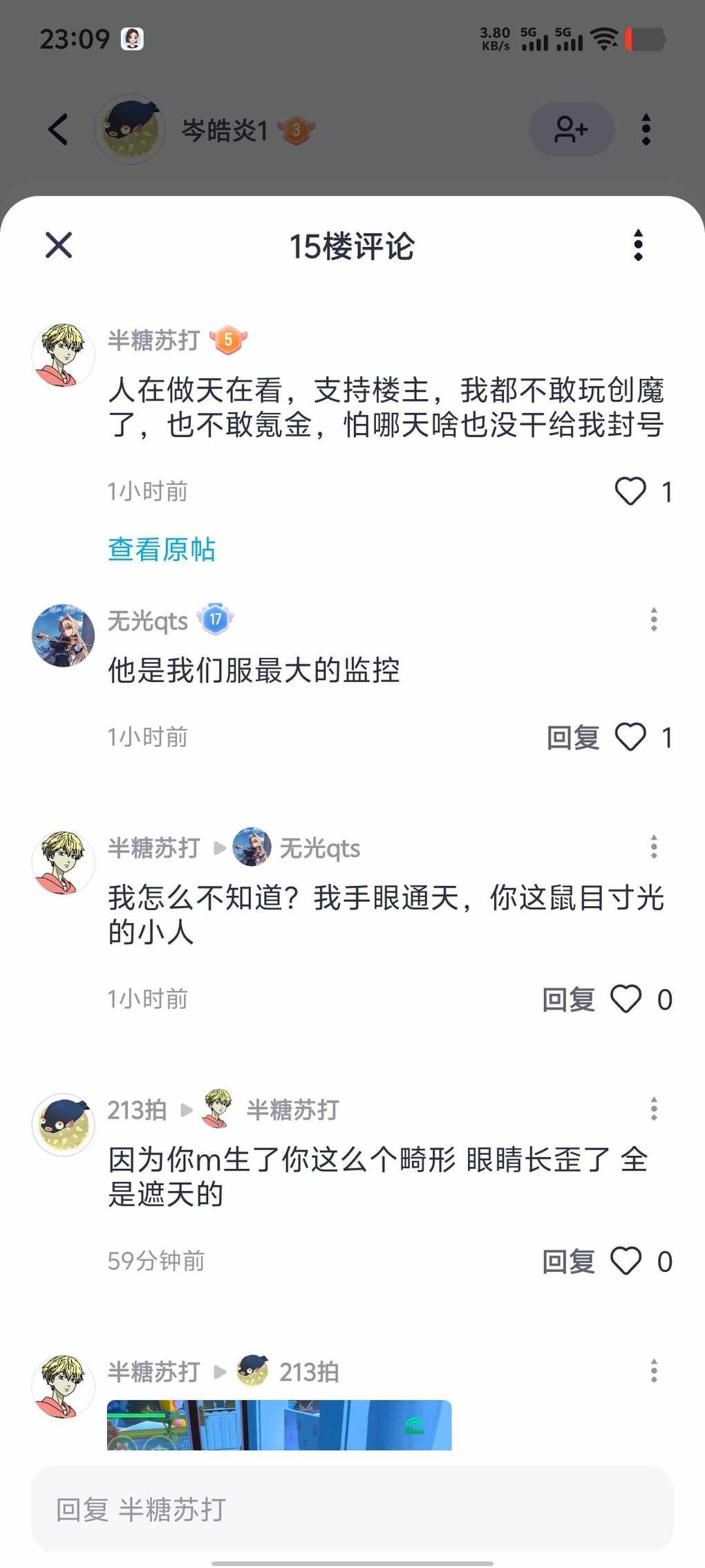
Task: Like the 鼠目寸光的小人 comment
Action: pos(626,999)
